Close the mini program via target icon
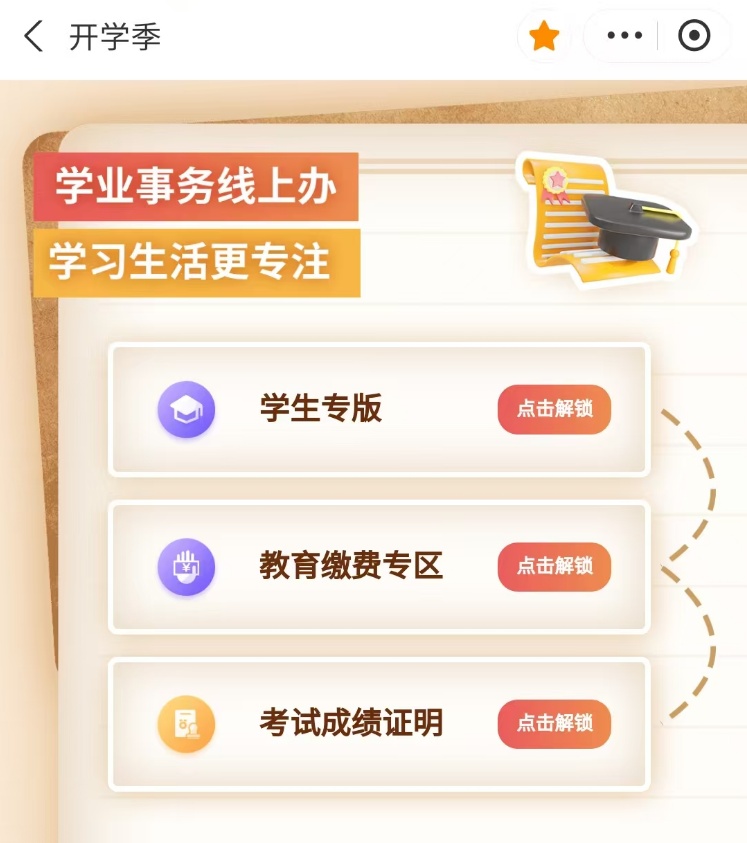 [x=693, y=37]
